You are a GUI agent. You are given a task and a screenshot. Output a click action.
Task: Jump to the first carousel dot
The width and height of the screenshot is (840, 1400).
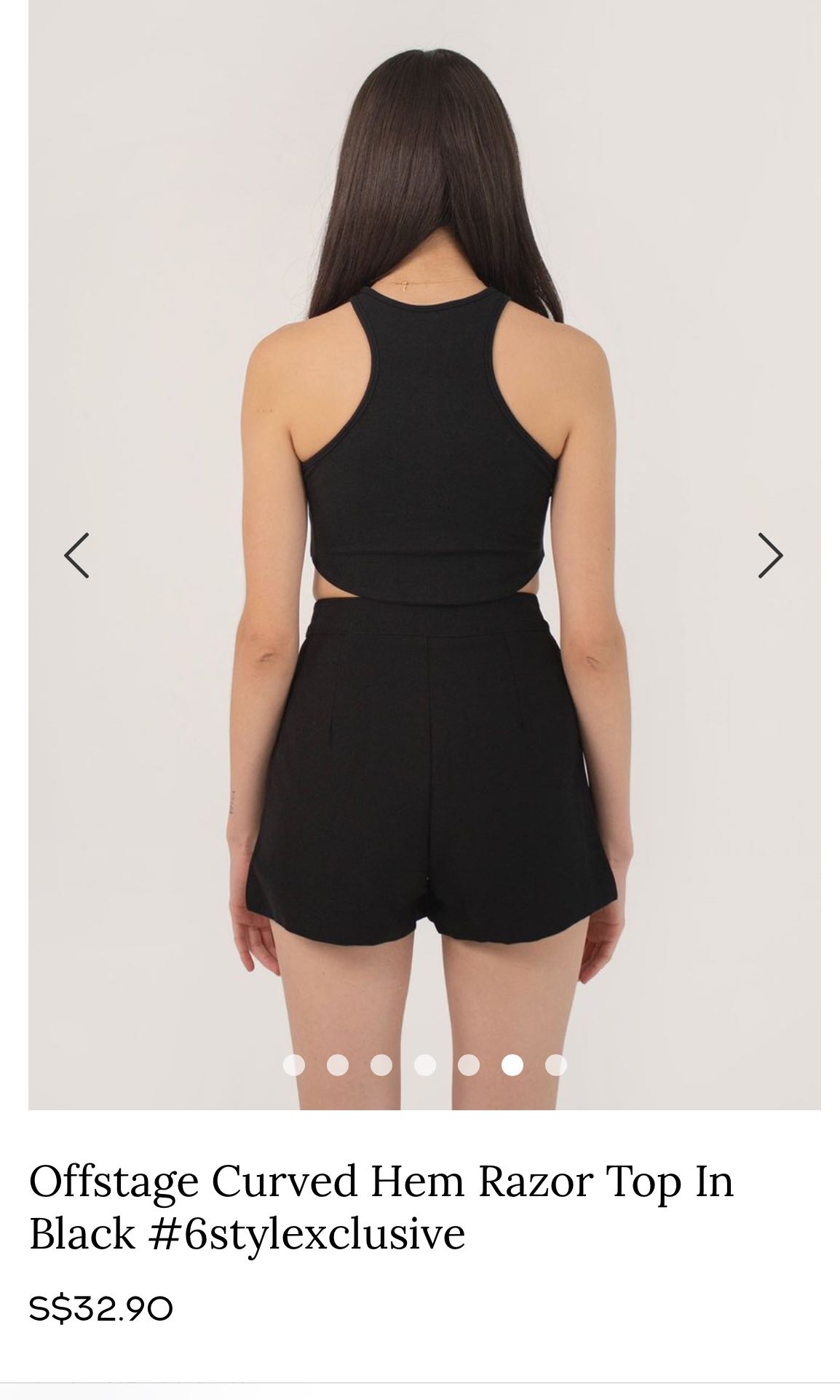(293, 1065)
